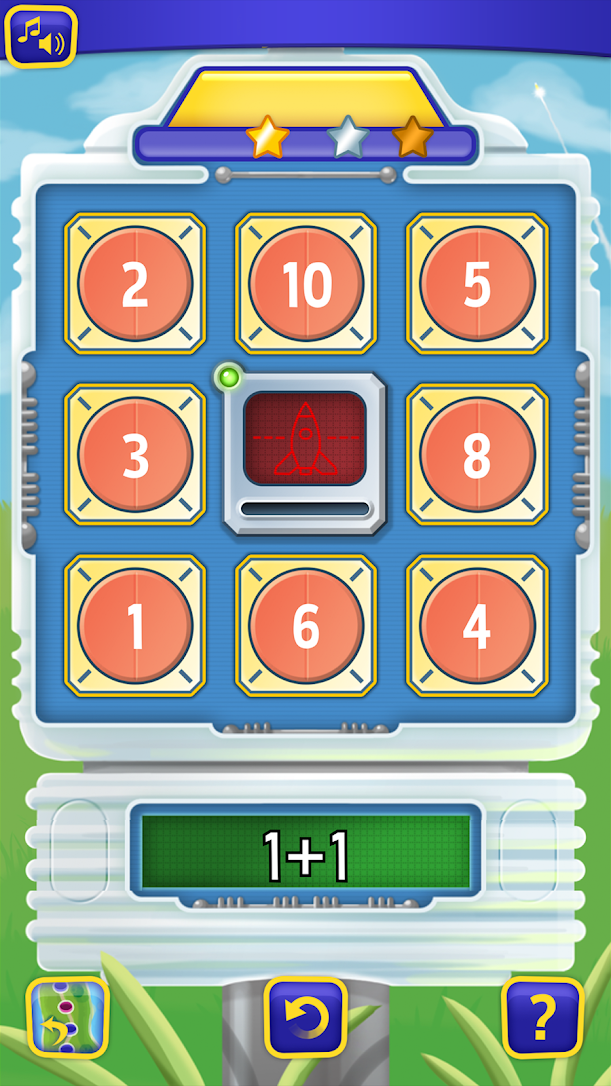Image resolution: width=611 pixels, height=1086 pixels.
Task: Toggle the music and sound button
Action: [41, 36]
